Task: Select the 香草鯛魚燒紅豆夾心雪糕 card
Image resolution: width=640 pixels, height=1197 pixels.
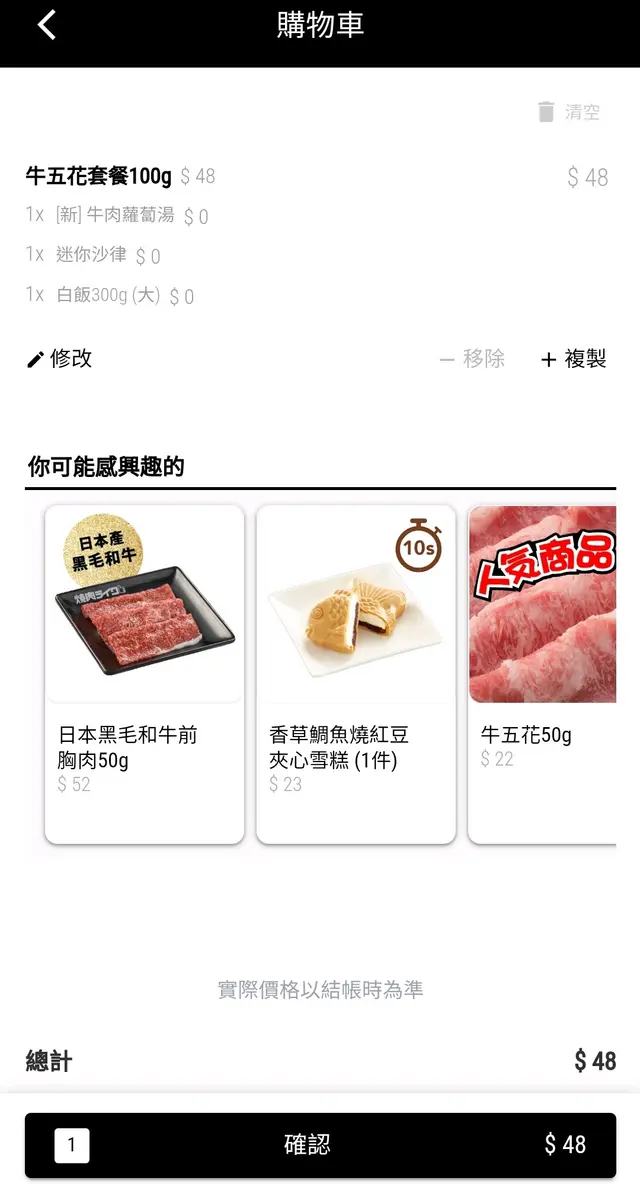Action: click(x=356, y=673)
